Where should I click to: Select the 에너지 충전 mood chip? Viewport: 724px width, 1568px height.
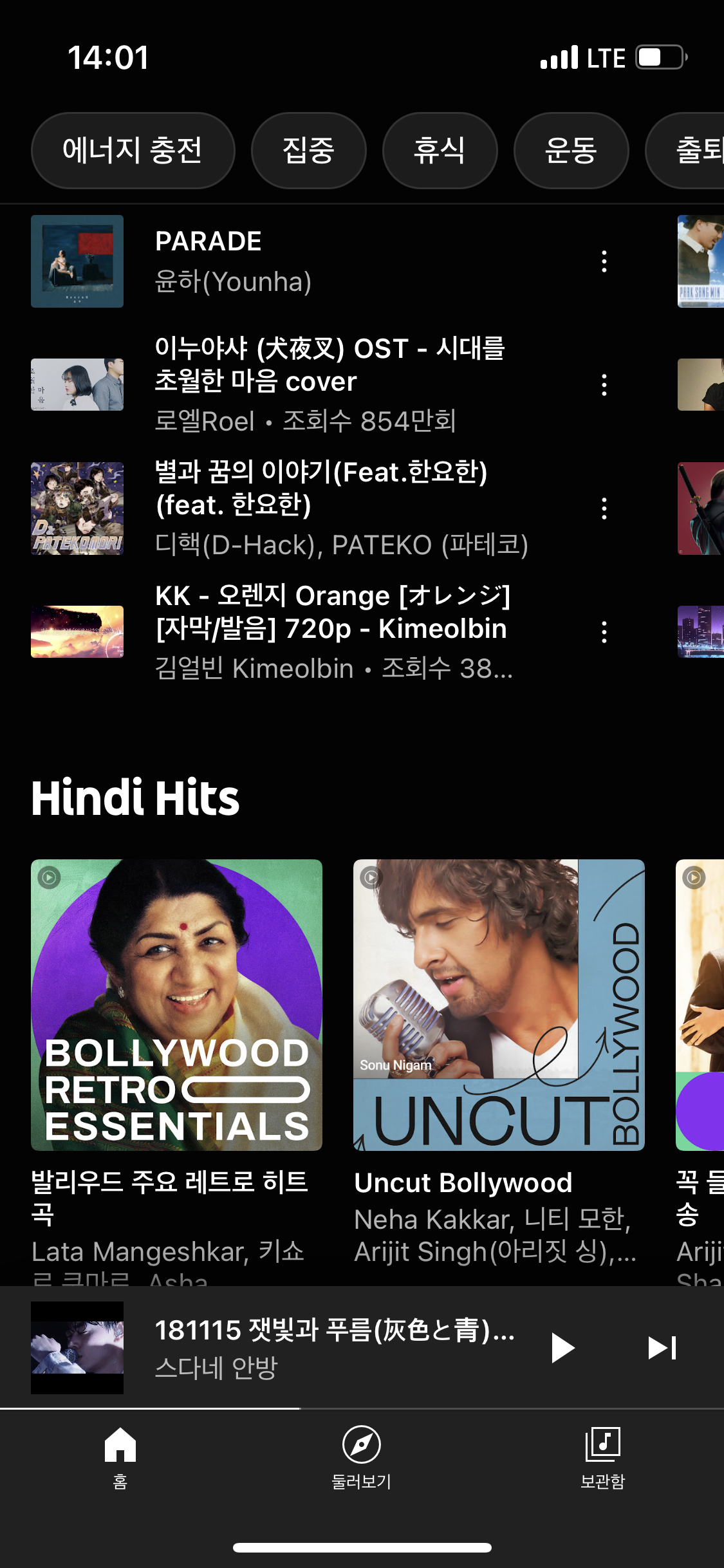pos(133,151)
